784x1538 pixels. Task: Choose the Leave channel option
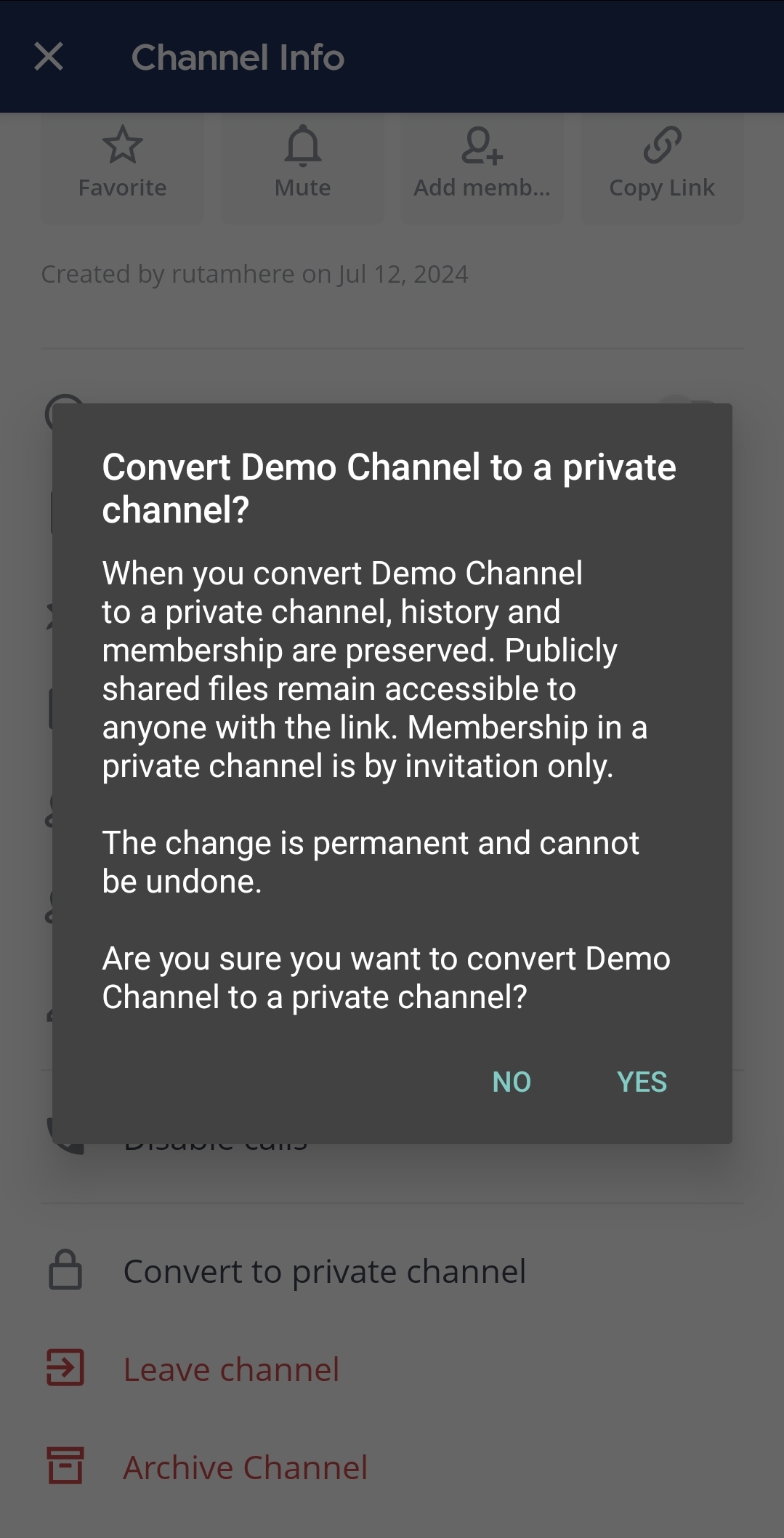(231, 1369)
